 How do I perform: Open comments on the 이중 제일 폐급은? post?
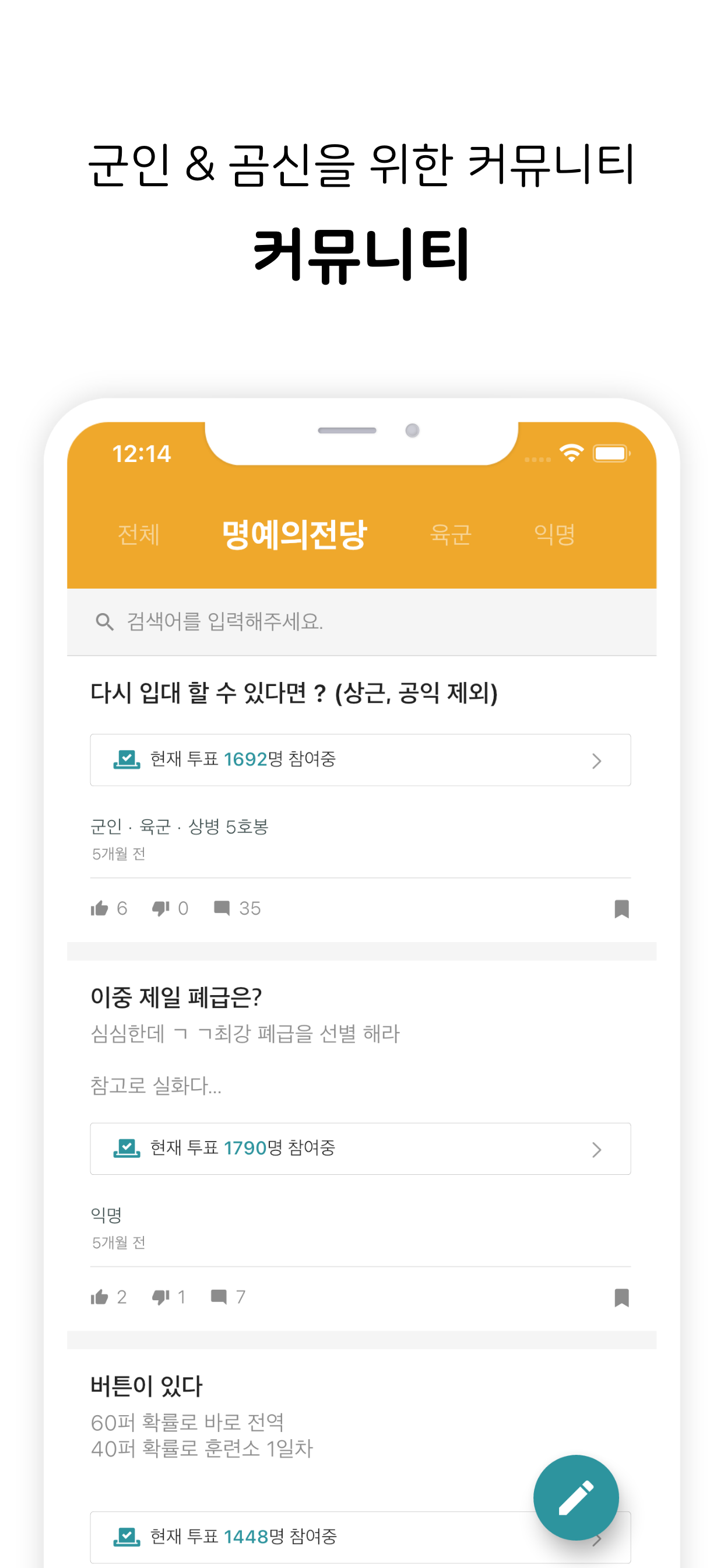click(x=219, y=1297)
